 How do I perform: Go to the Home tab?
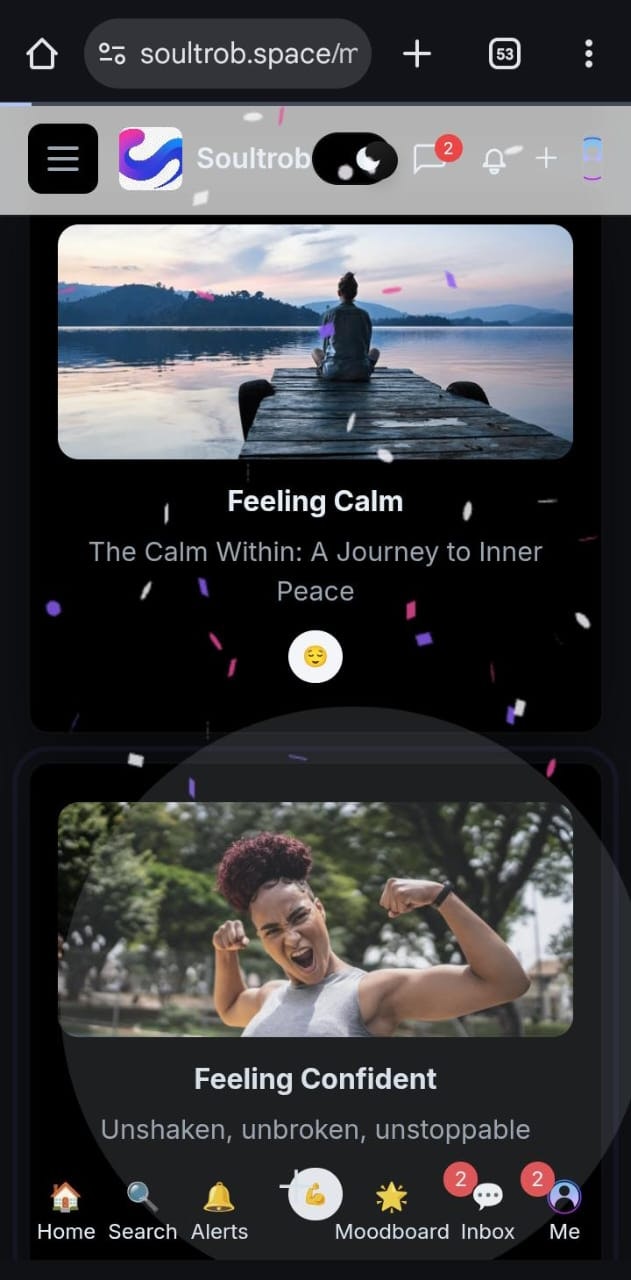click(65, 1210)
